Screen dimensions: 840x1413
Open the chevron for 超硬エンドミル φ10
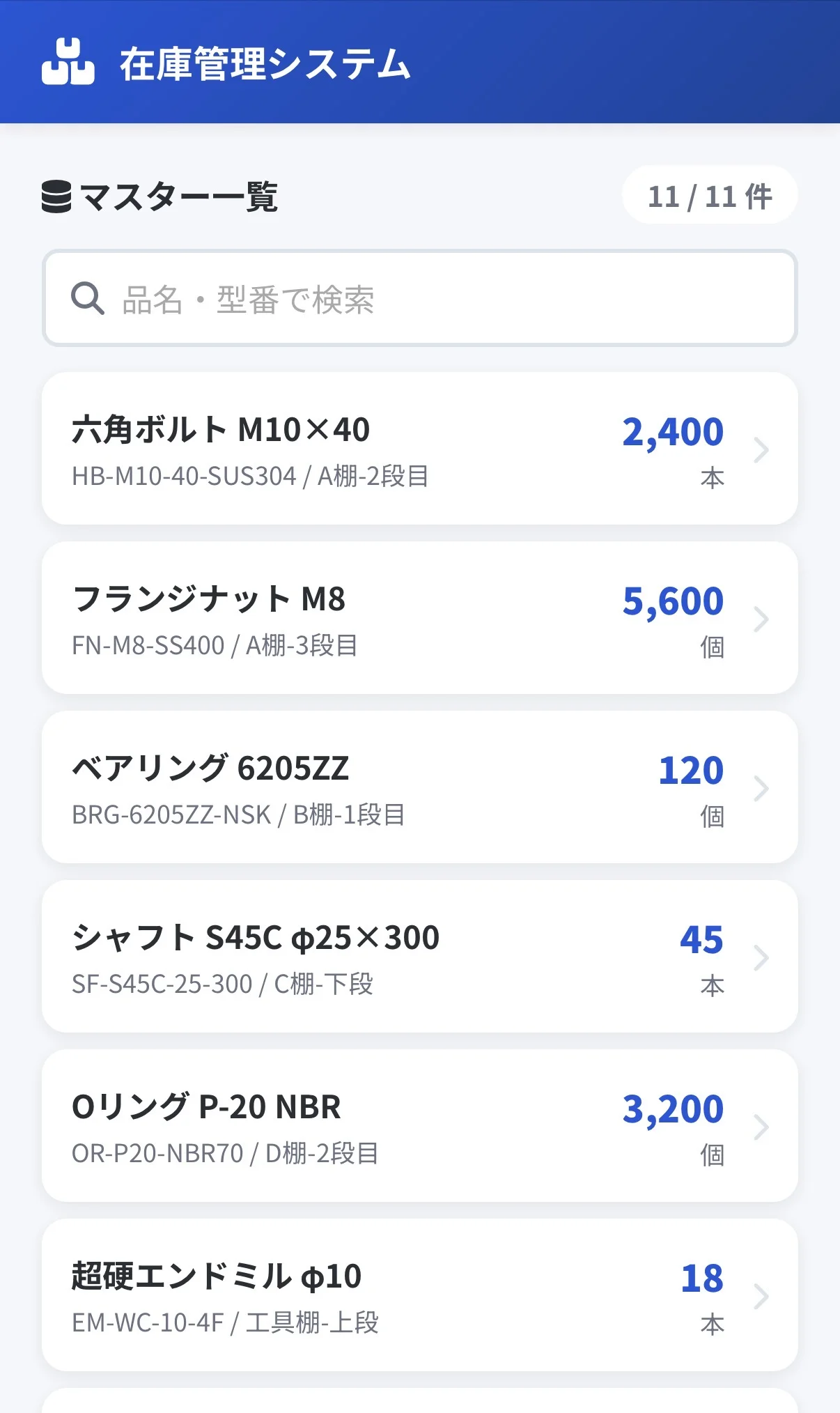(x=759, y=1297)
